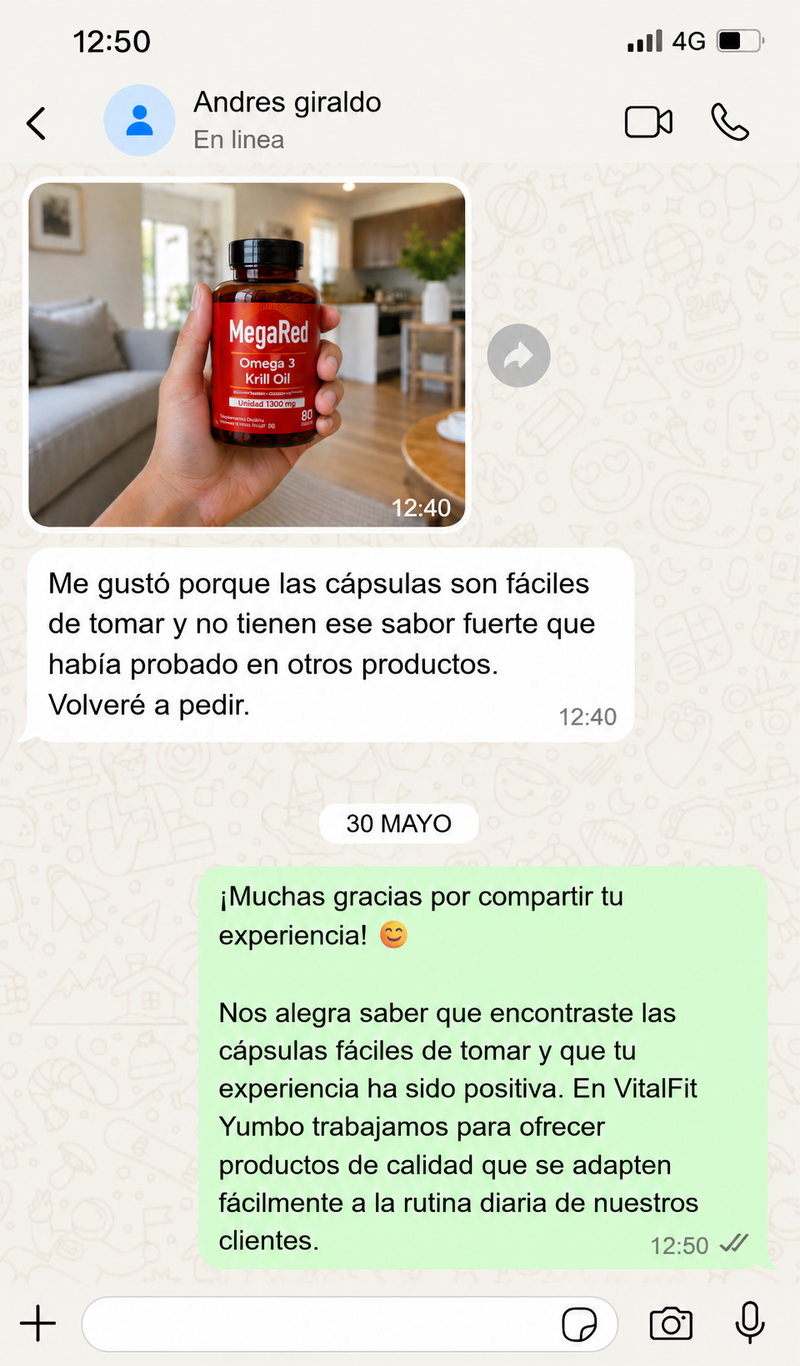The height and width of the screenshot is (1366, 800).
Task: Open the MegaRed bottle photo message
Action: click(247, 354)
